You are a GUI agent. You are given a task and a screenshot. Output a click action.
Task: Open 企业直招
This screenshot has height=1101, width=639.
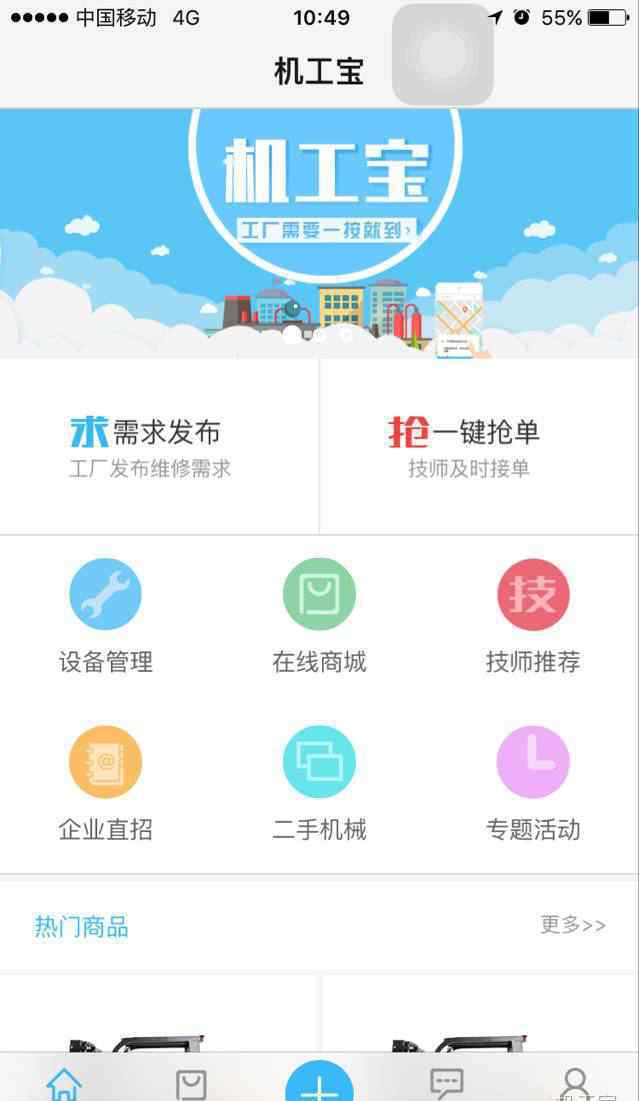click(106, 784)
